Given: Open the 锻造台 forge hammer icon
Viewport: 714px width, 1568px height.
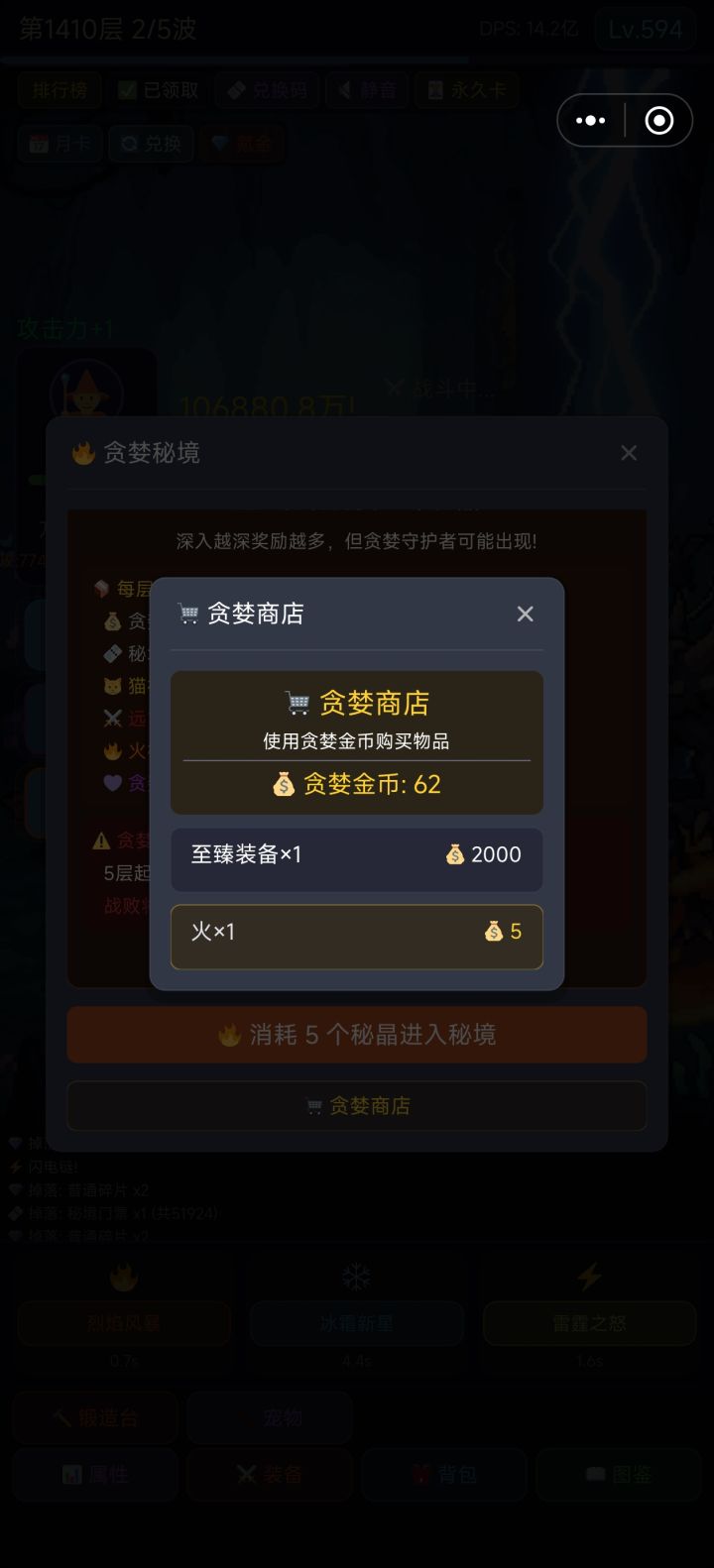Looking at the screenshot, I should [x=95, y=1416].
